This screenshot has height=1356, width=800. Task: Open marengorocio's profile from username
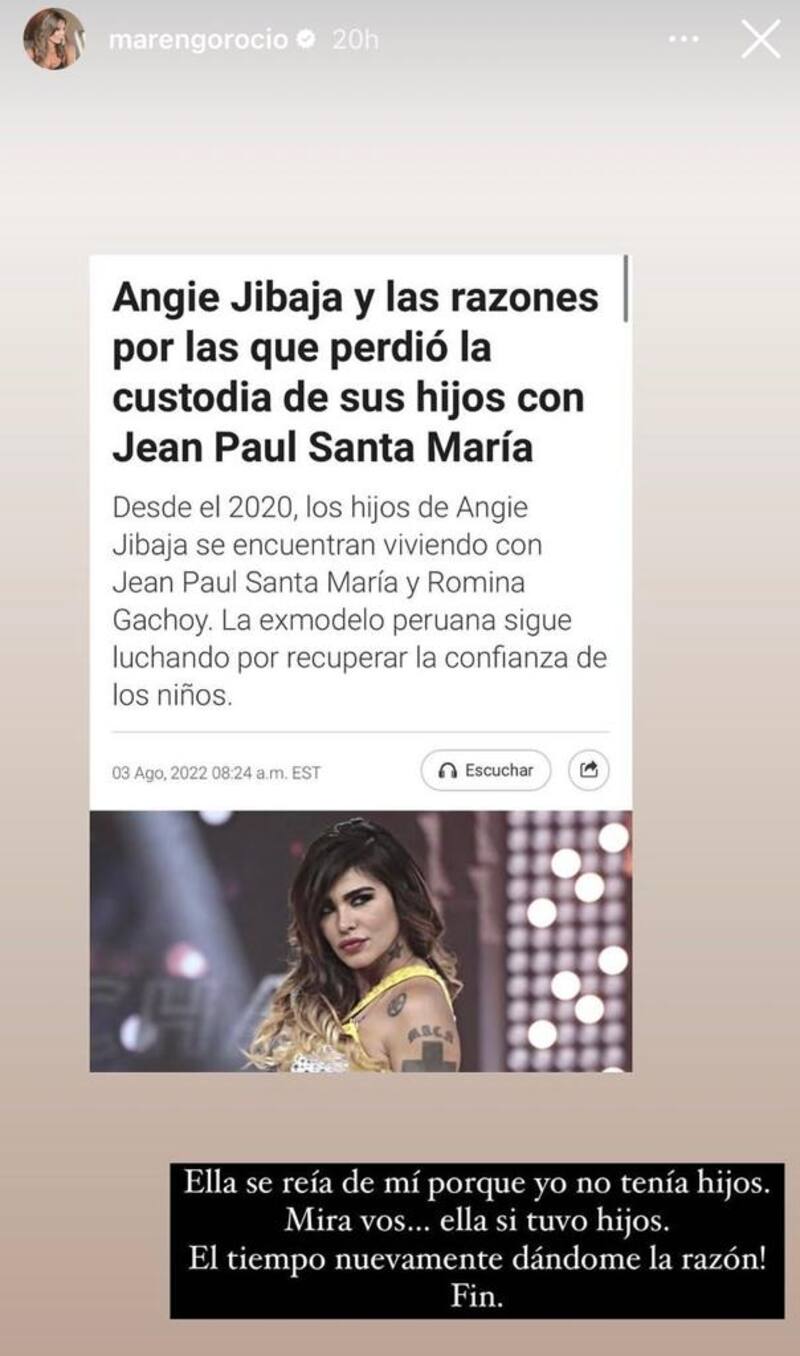pos(198,41)
